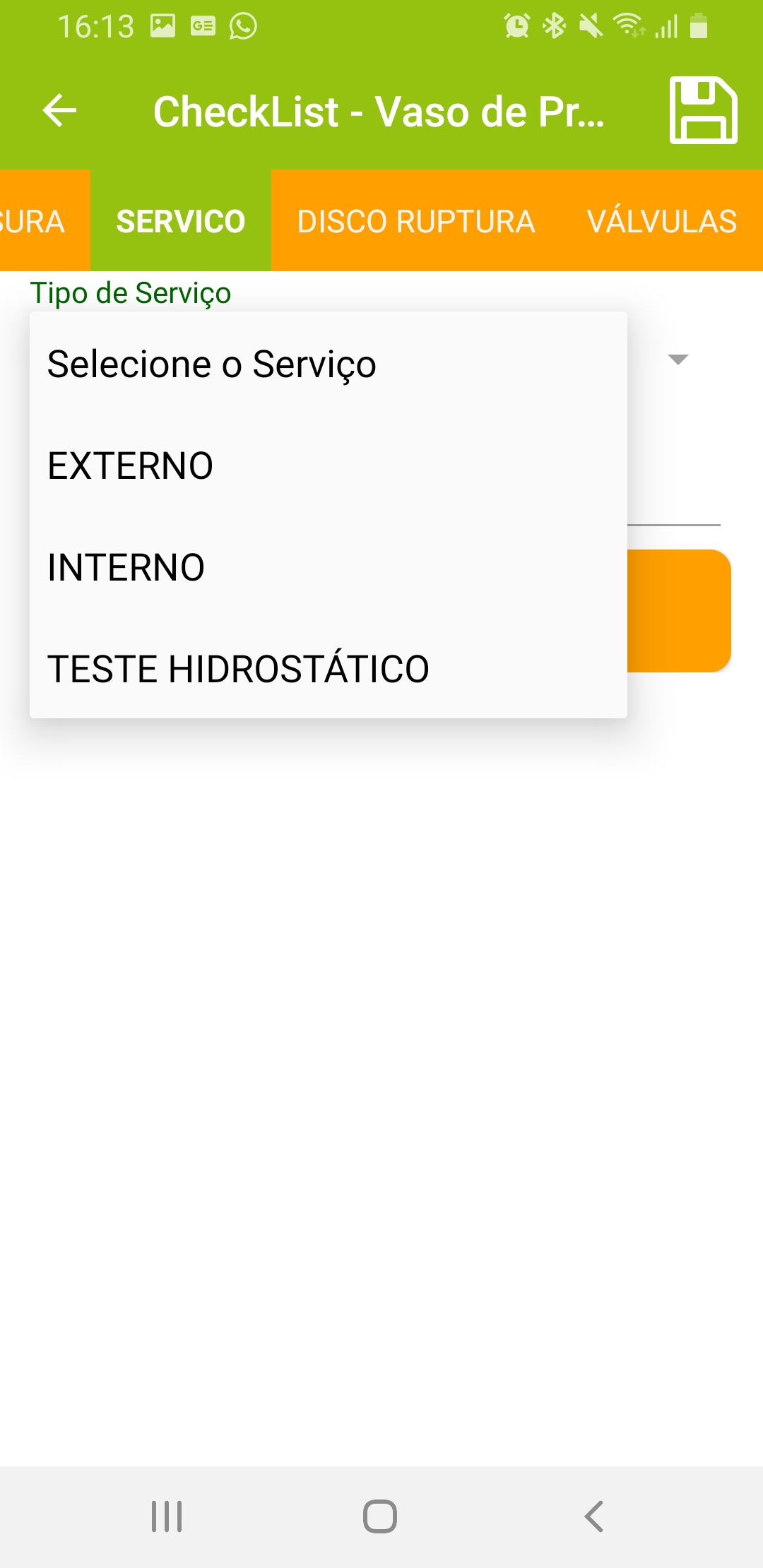This screenshot has height=1568, width=763.
Task: Open the VÁLVULAS tab
Action: [662, 221]
